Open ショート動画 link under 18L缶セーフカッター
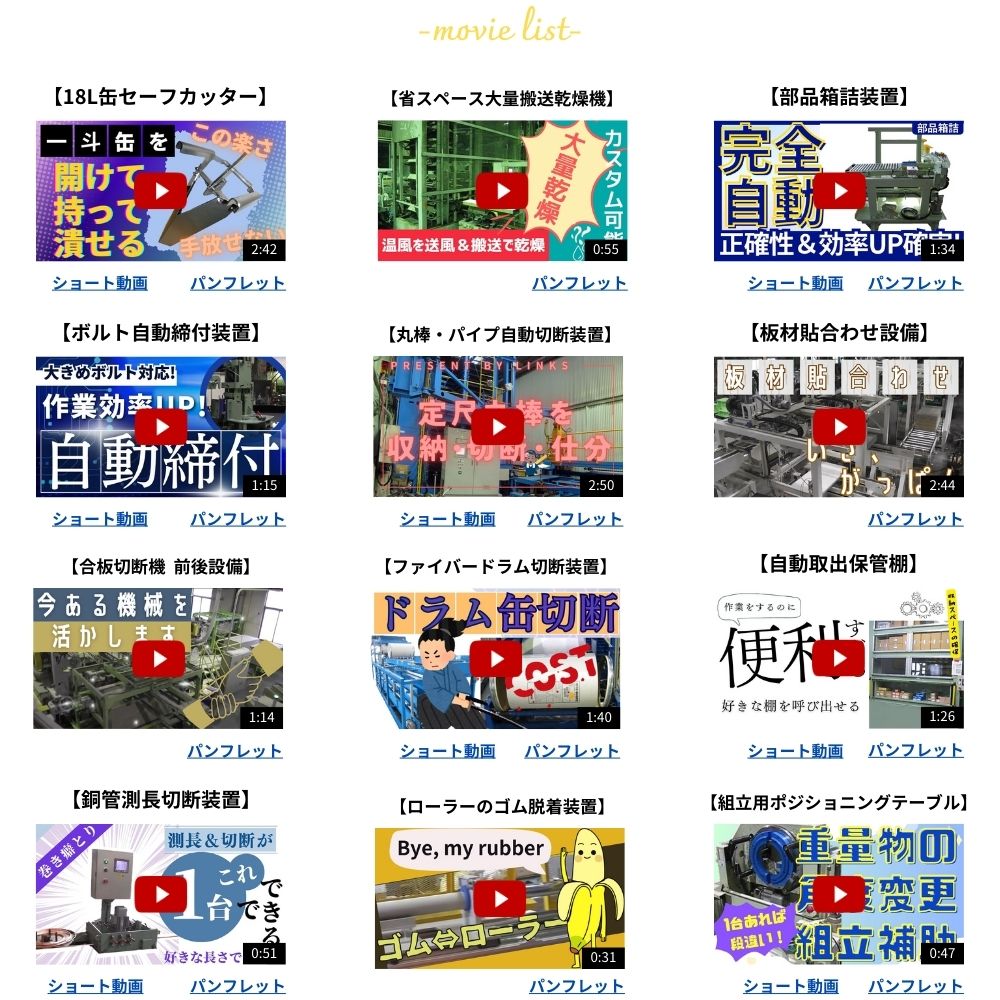 (x=100, y=283)
